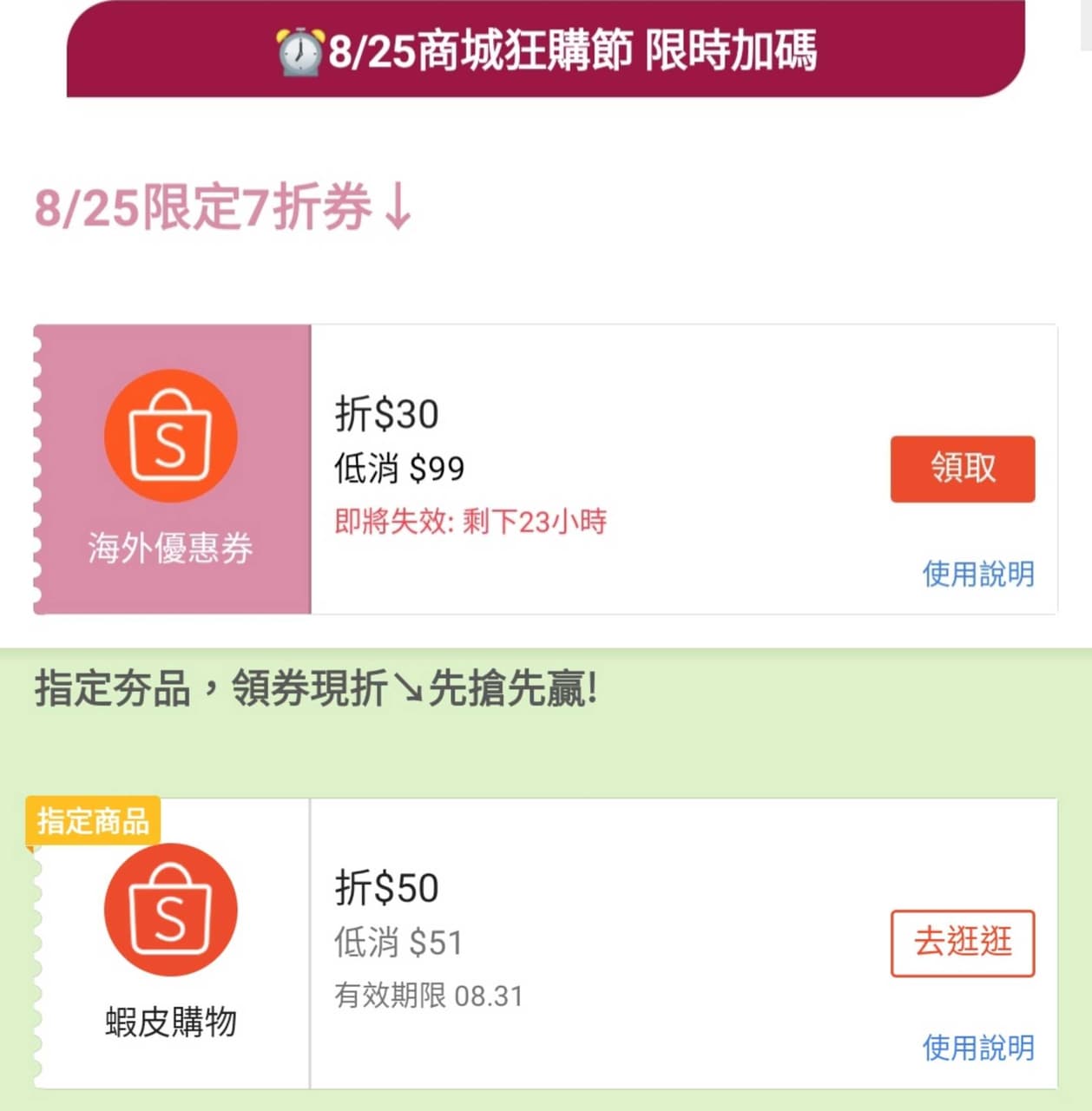Image resolution: width=1092 pixels, height=1111 pixels.
Task: Open 使用說明 for the 折$30 coupon
Action: tap(977, 574)
